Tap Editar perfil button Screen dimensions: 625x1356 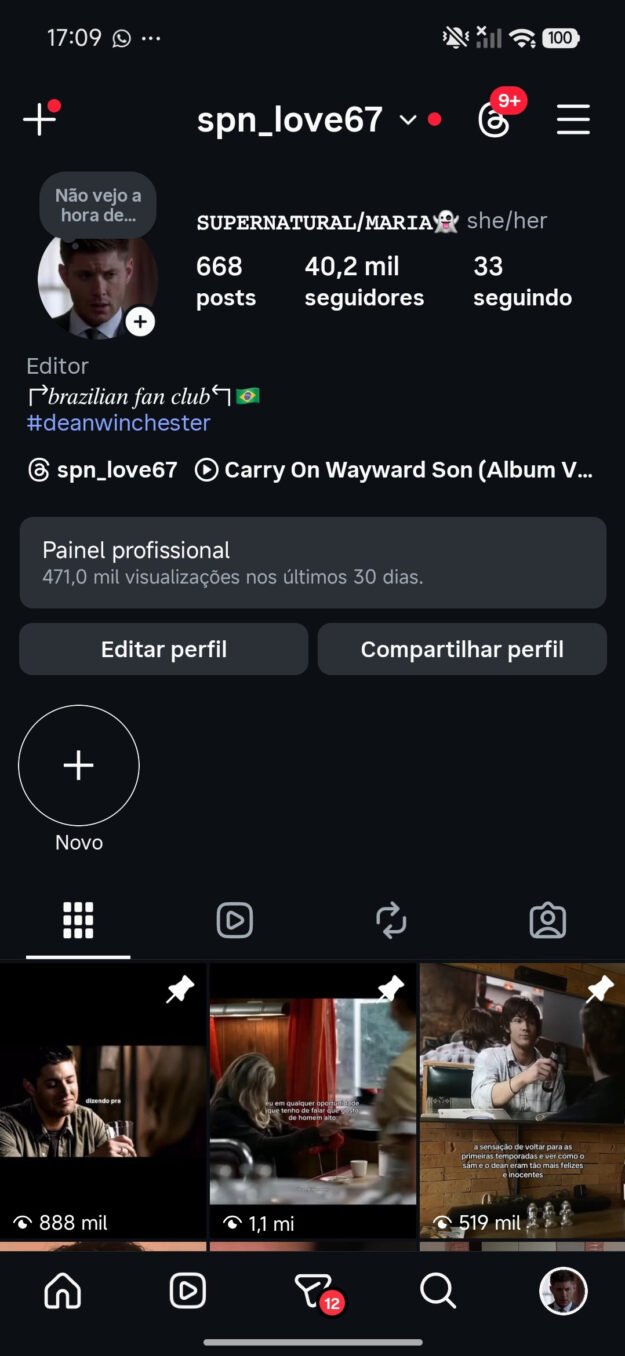163,650
